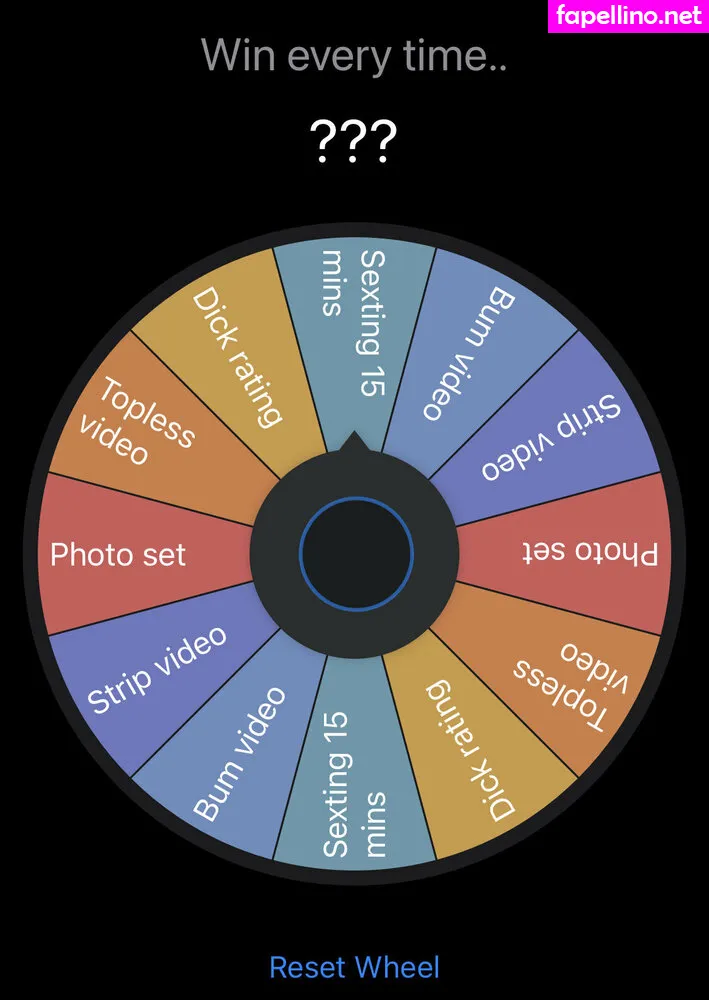Select the Reset Wheel link
Image resolution: width=709 pixels, height=1000 pixels.
pyautogui.click(x=354, y=967)
